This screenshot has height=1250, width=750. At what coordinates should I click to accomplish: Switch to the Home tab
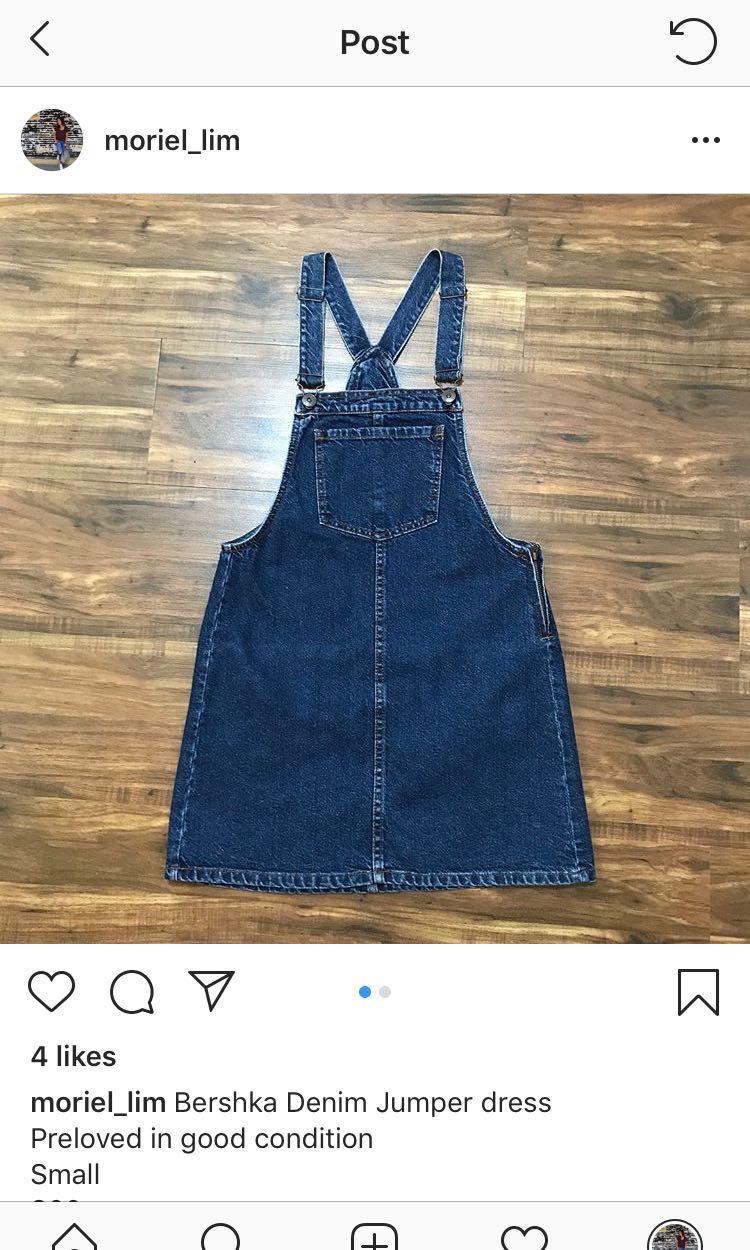pyautogui.click(x=74, y=1237)
